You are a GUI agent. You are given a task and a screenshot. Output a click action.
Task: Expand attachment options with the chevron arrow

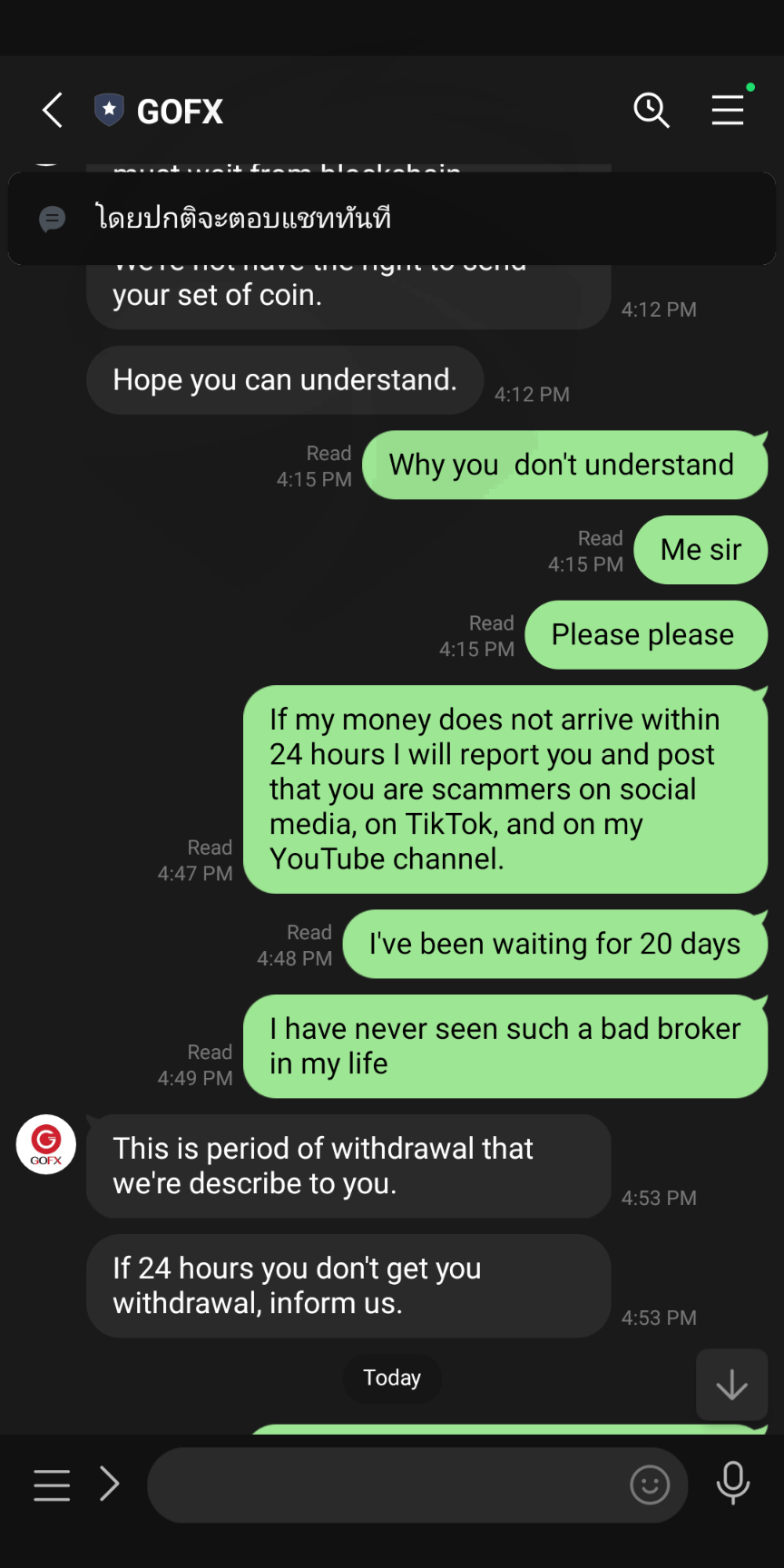click(110, 1485)
